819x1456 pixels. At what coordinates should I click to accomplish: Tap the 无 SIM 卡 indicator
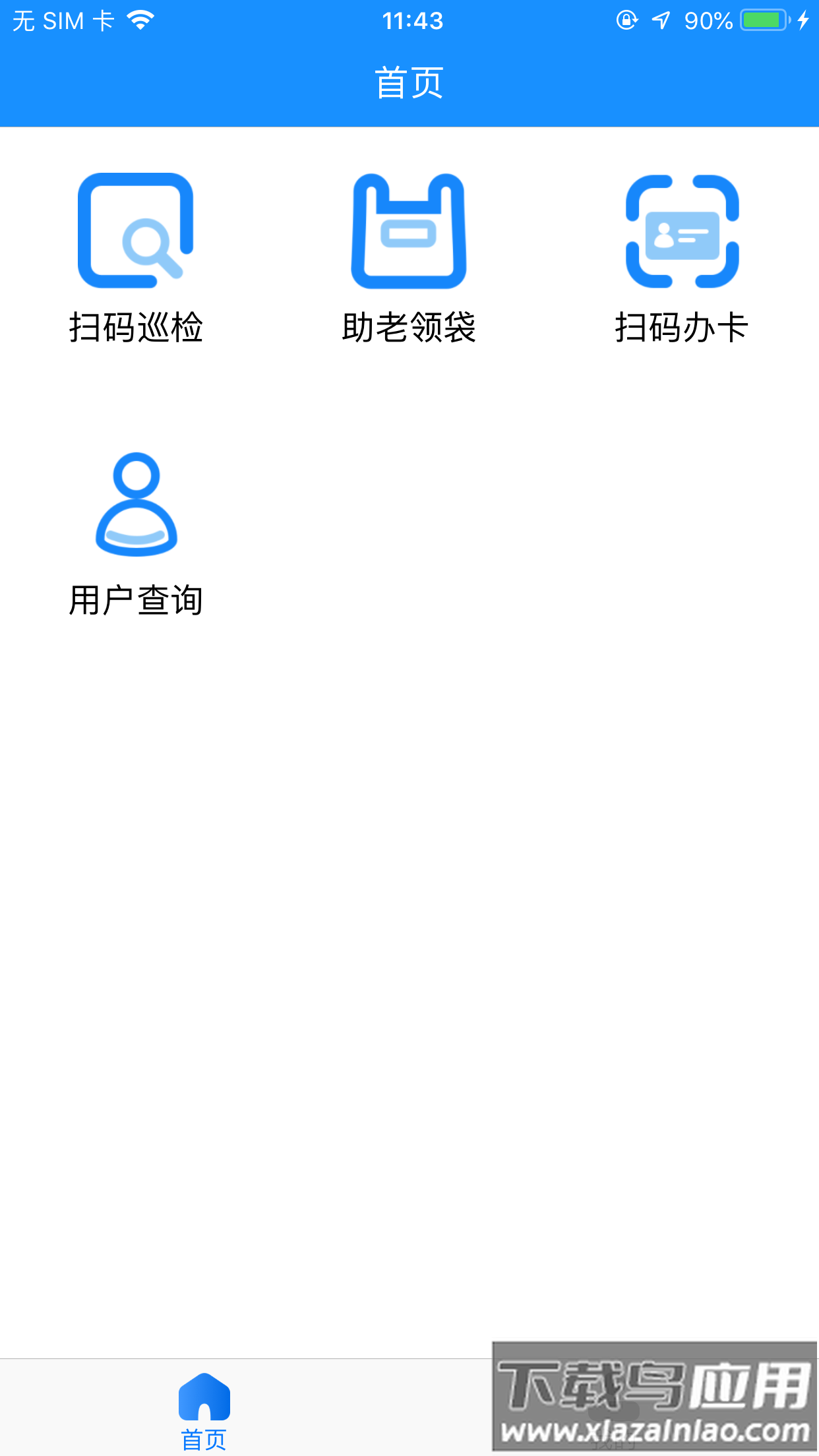[x=66, y=18]
